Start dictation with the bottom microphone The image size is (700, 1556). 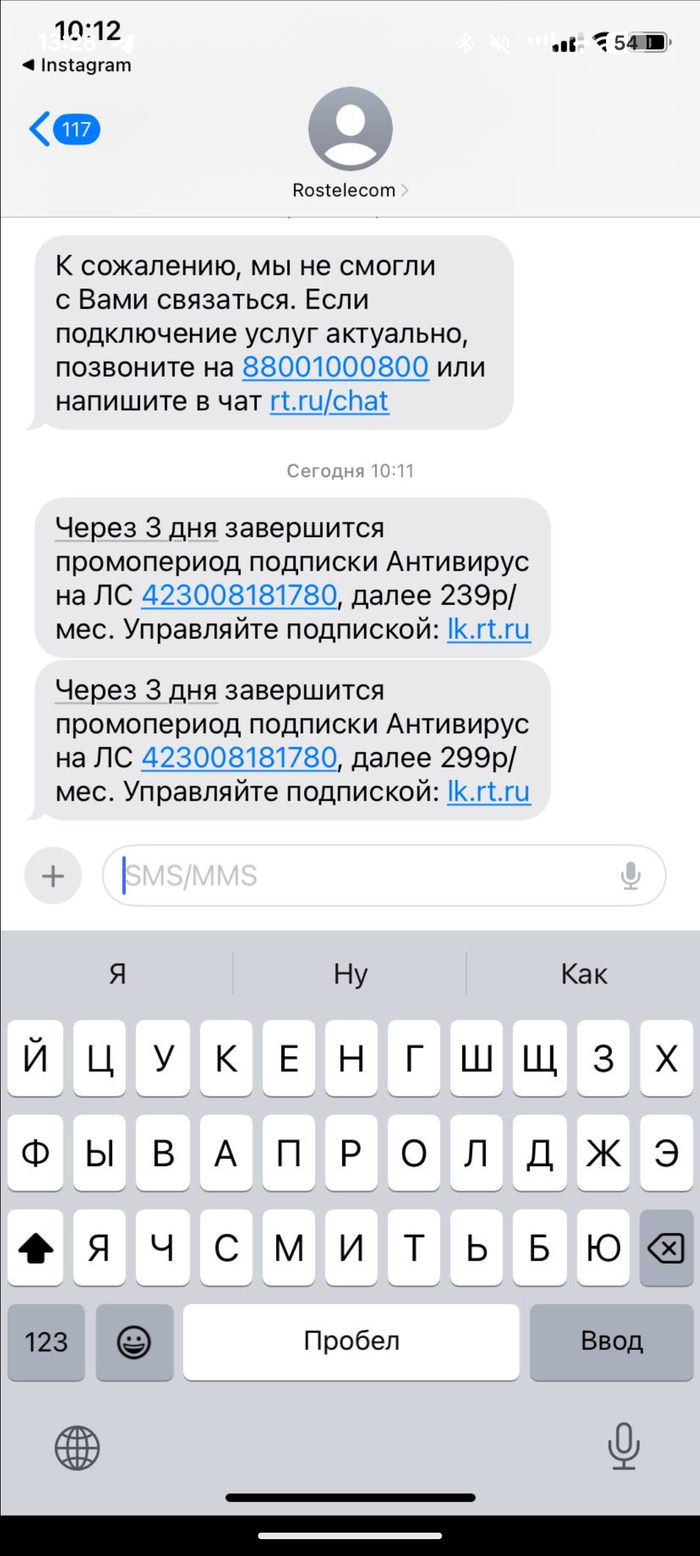tap(623, 1447)
